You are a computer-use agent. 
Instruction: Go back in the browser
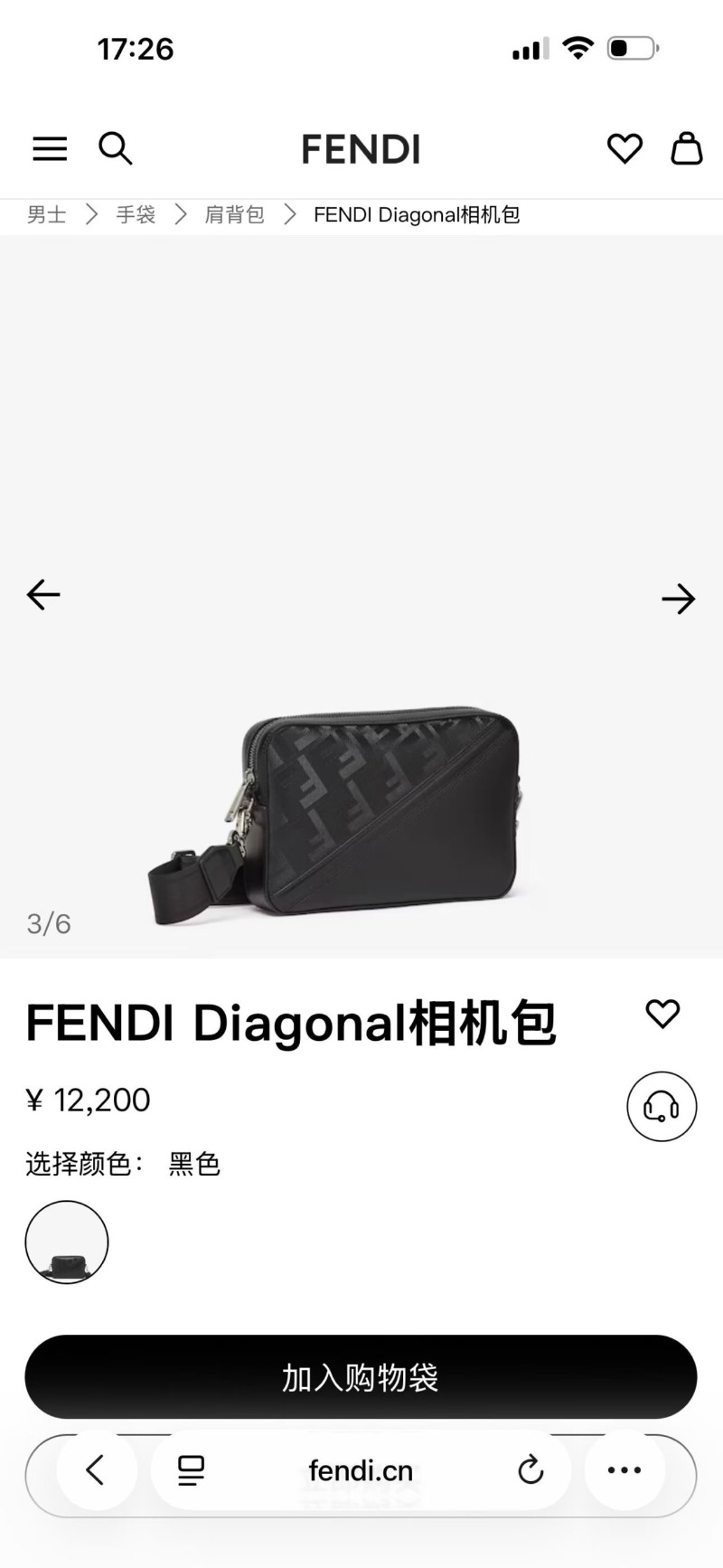(x=96, y=1470)
